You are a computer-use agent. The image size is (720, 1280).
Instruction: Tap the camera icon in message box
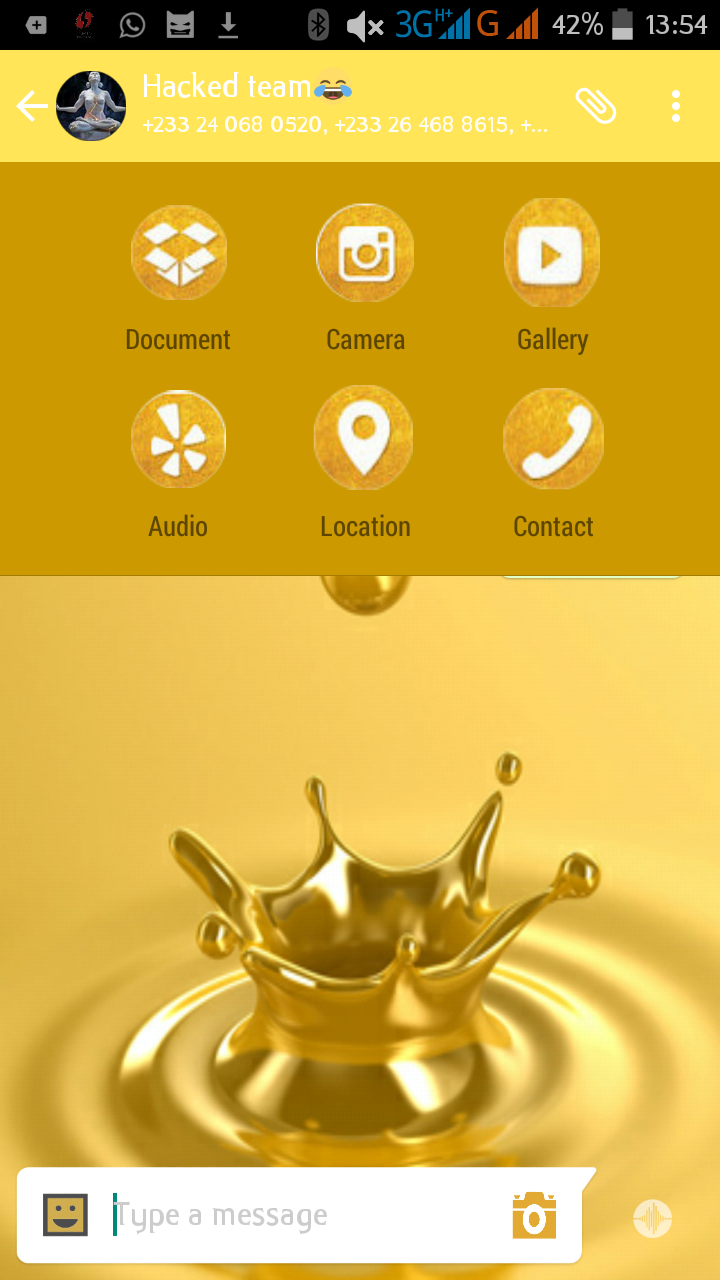pyautogui.click(x=534, y=1216)
